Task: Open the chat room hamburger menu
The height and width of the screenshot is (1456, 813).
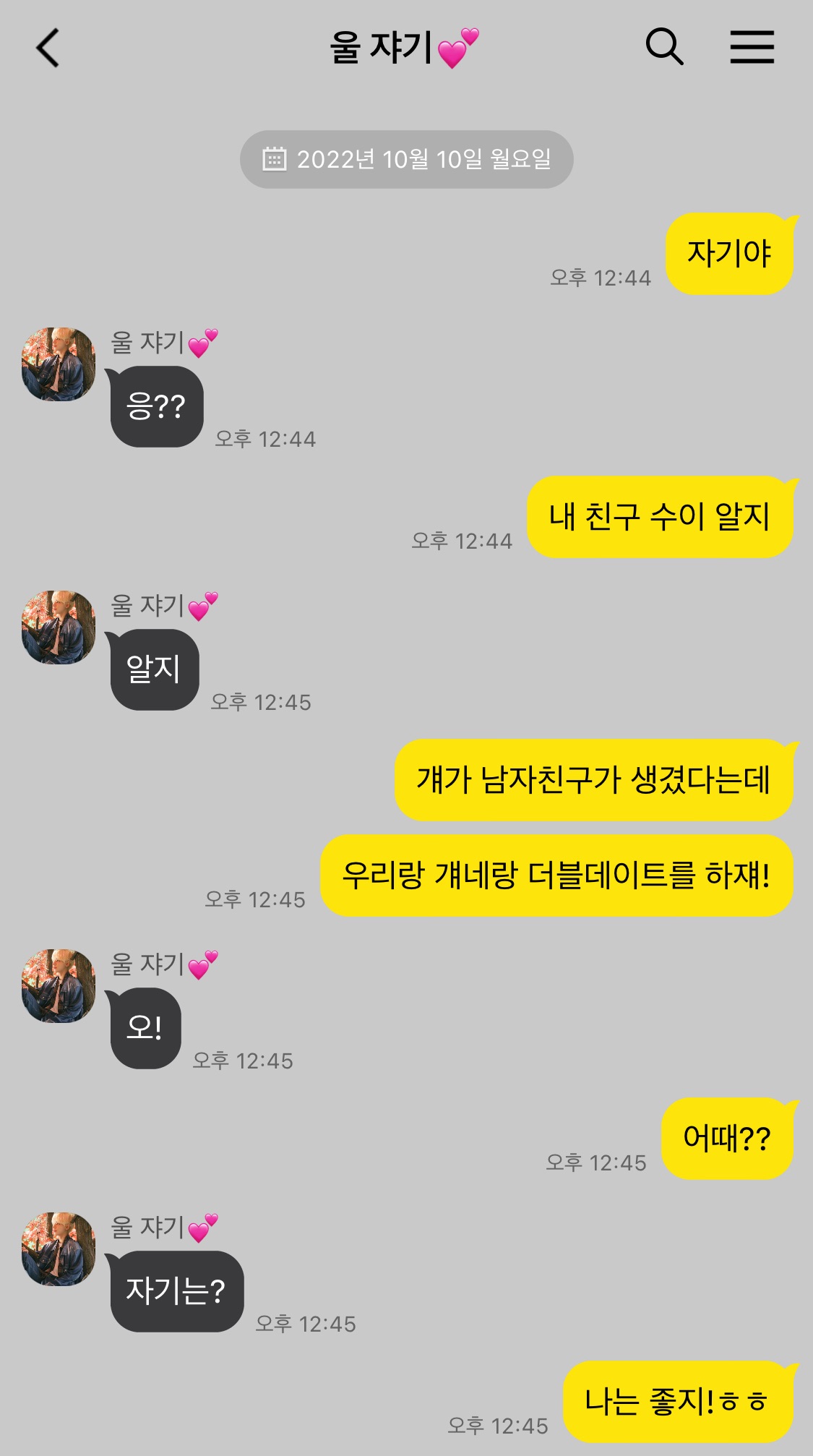Action: click(x=752, y=48)
